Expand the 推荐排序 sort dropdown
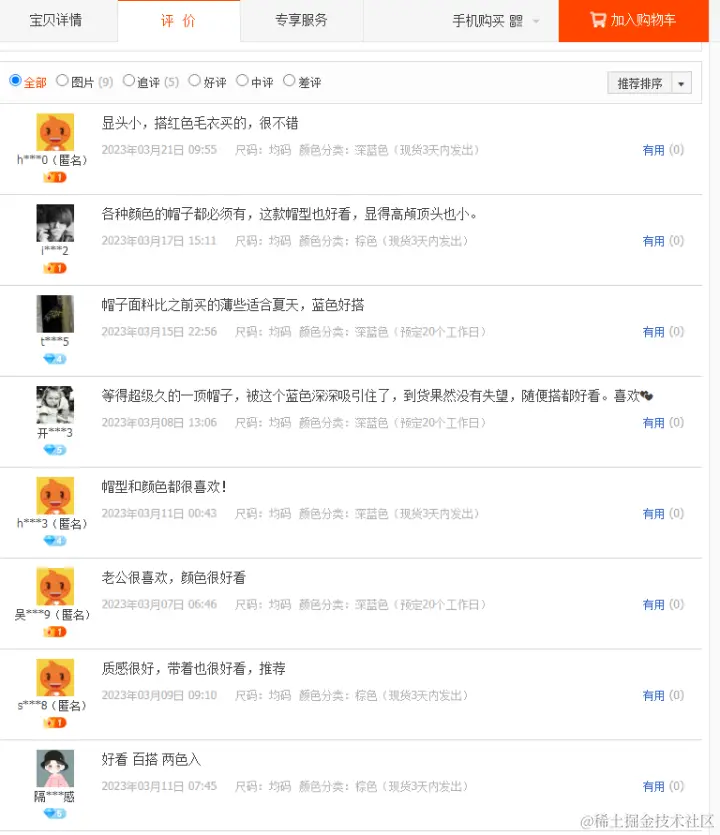Image resolution: width=720 pixels, height=835 pixels. [x=682, y=83]
